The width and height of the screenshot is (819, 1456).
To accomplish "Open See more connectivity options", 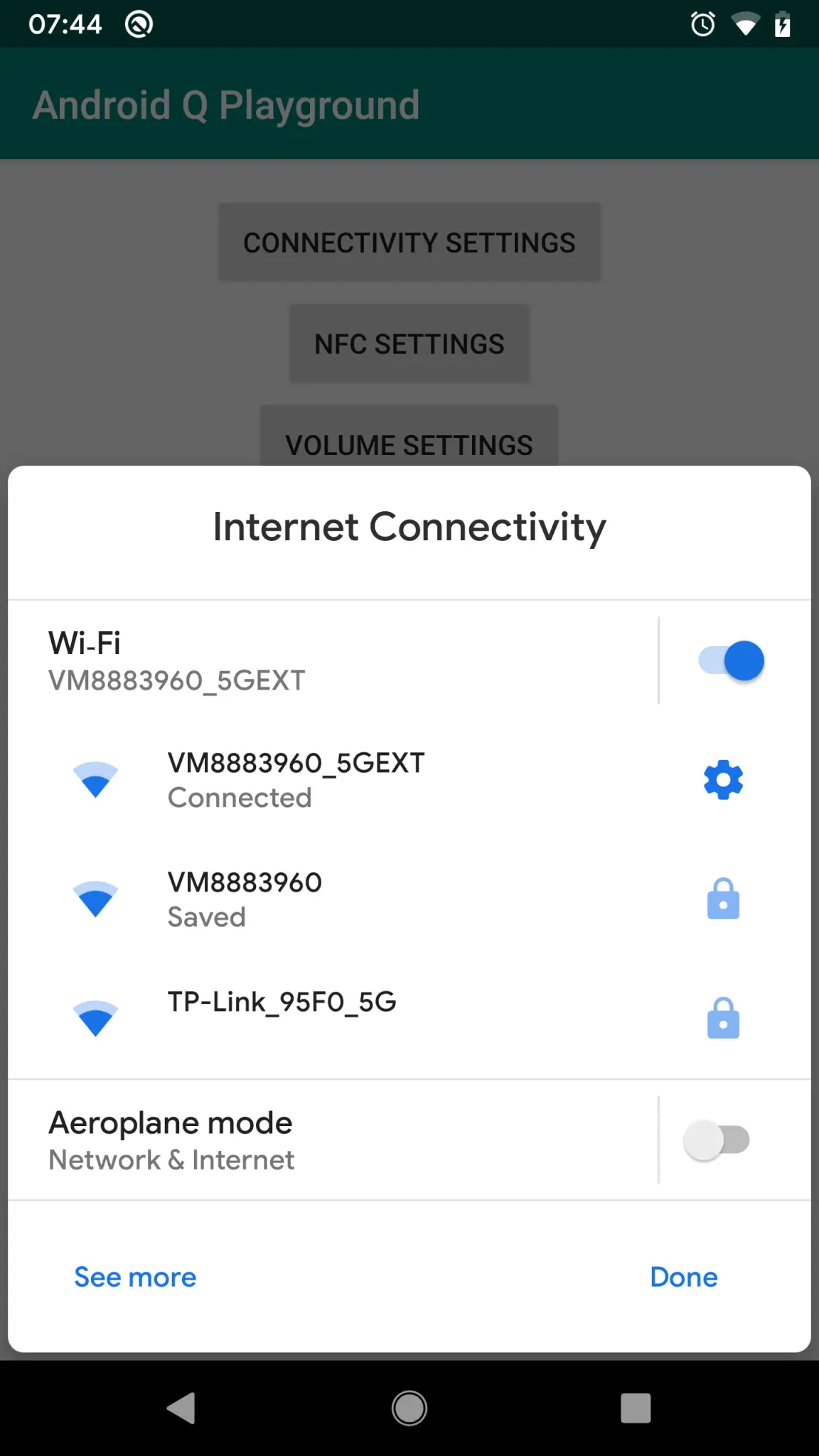I will pyautogui.click(x=135, y=1277).
